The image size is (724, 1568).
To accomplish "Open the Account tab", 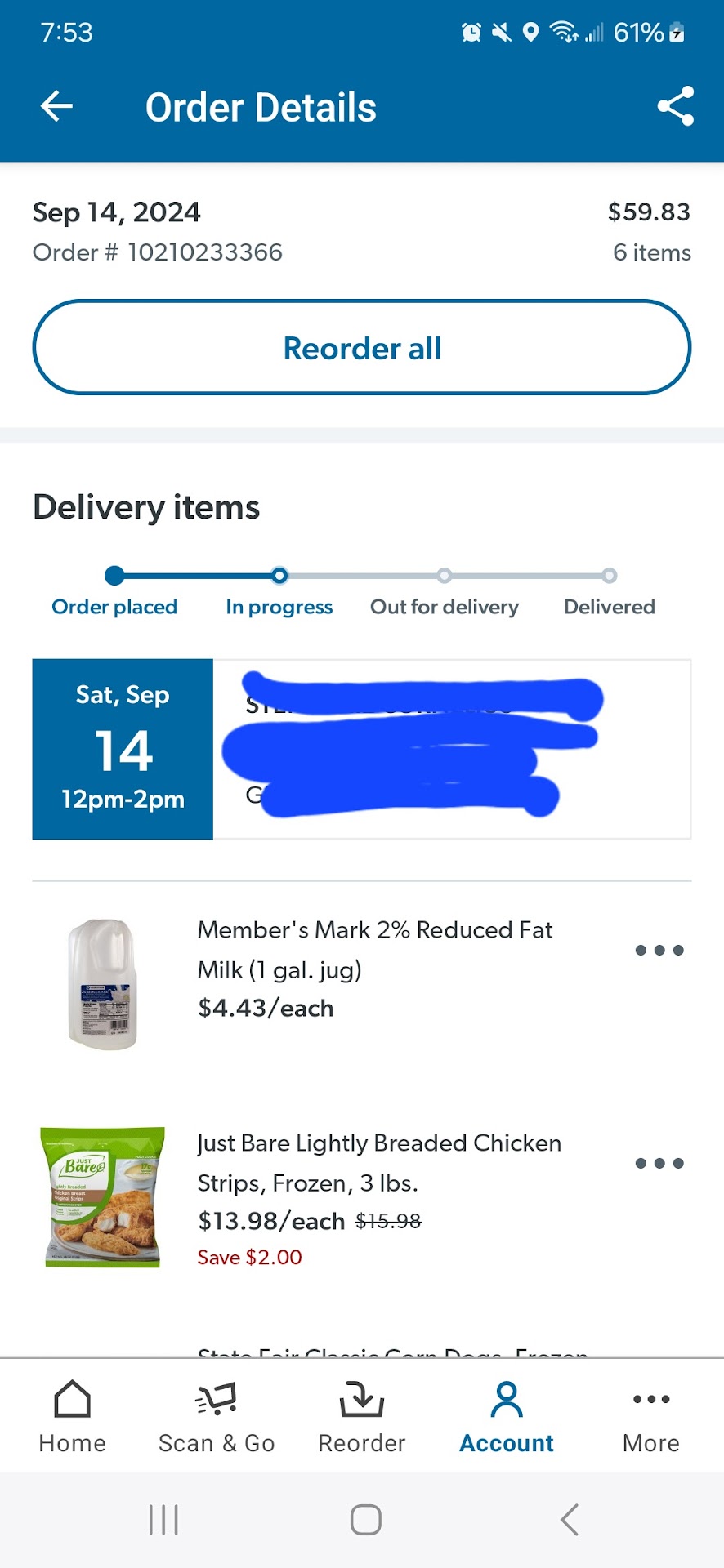I will [507, 1417].
